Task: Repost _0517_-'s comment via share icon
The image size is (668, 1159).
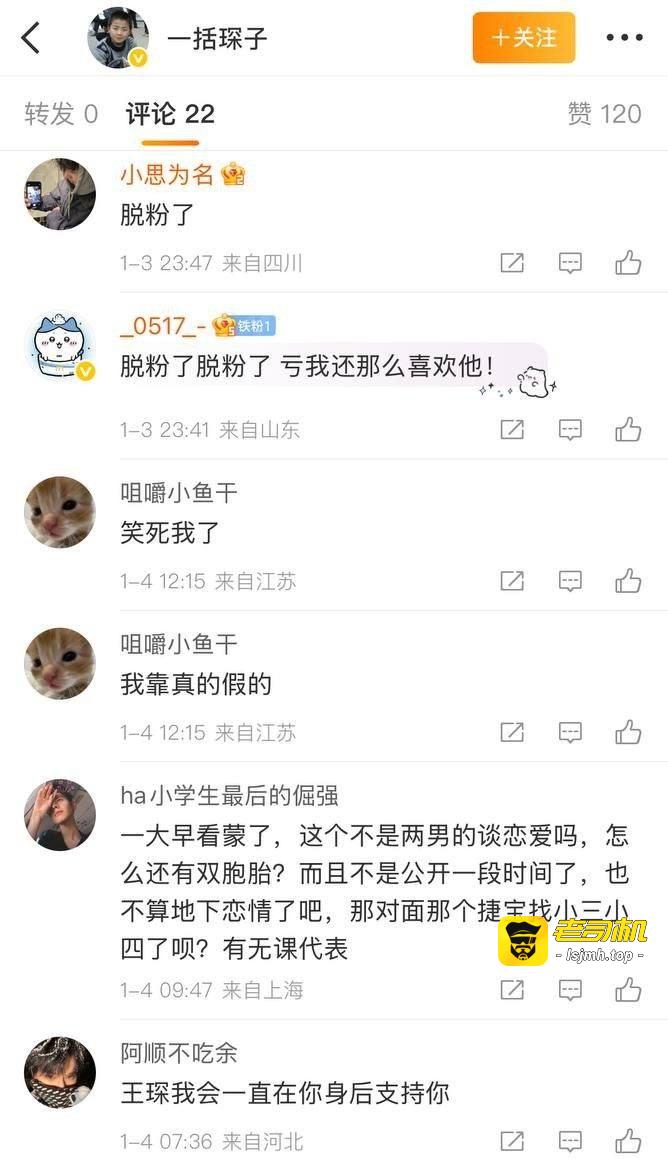Action: click(512, 430)
